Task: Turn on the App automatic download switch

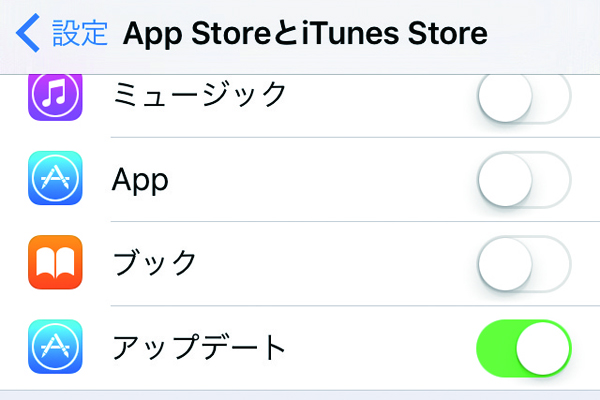Action: tap(523, 180)
